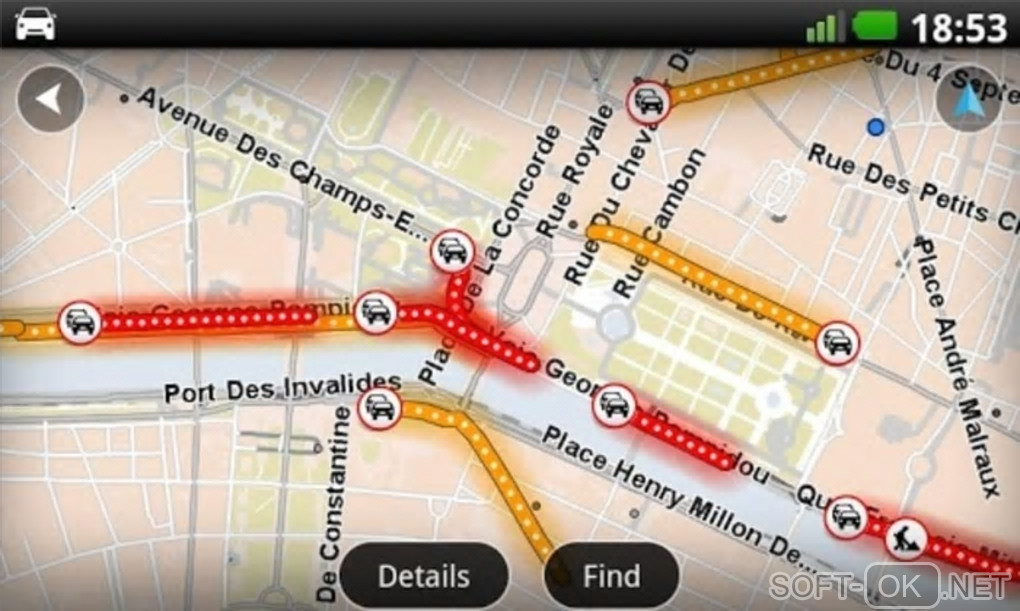Select the roadworks incident icon
This screenshot has height=611, width=1020.
(x=906, y=540)
